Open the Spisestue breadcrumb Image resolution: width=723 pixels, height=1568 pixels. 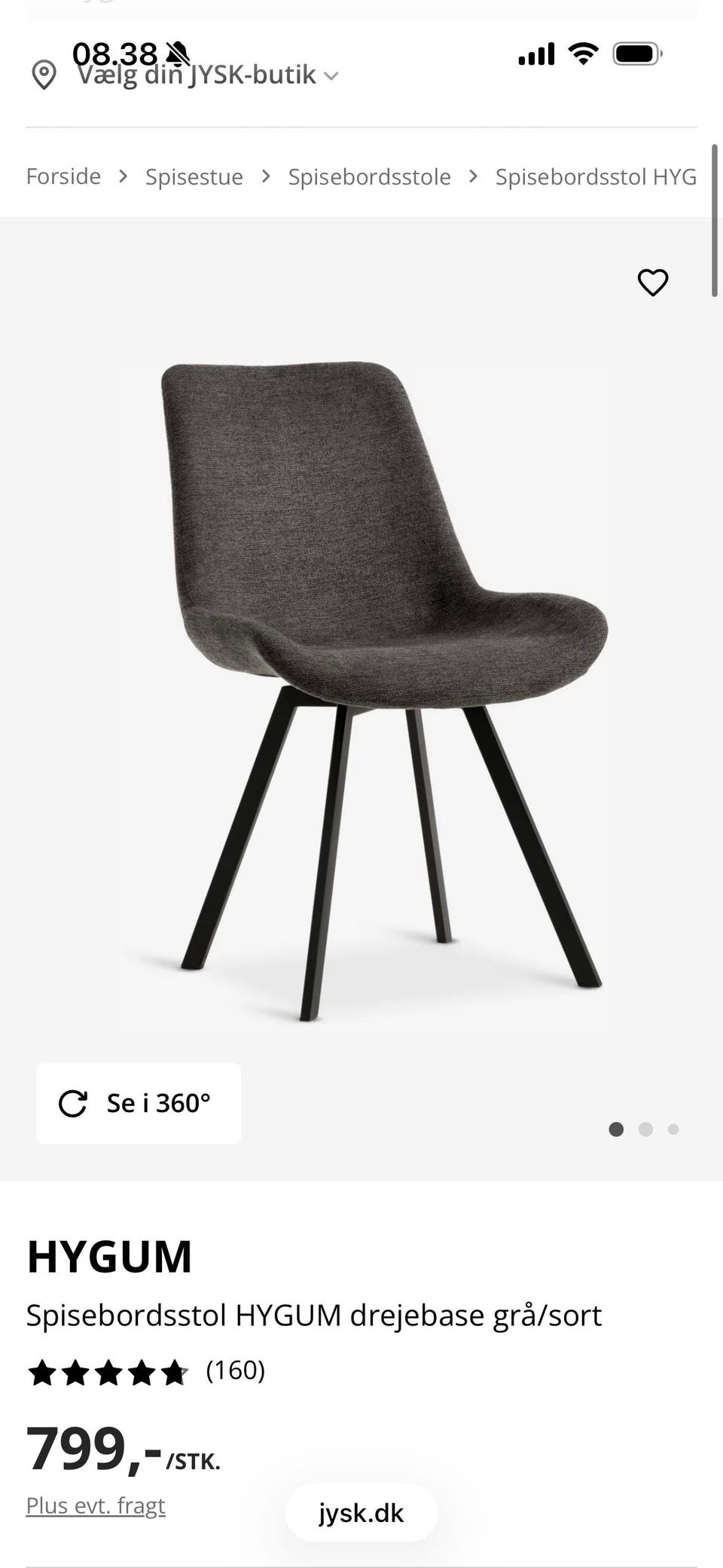[194, 176]
